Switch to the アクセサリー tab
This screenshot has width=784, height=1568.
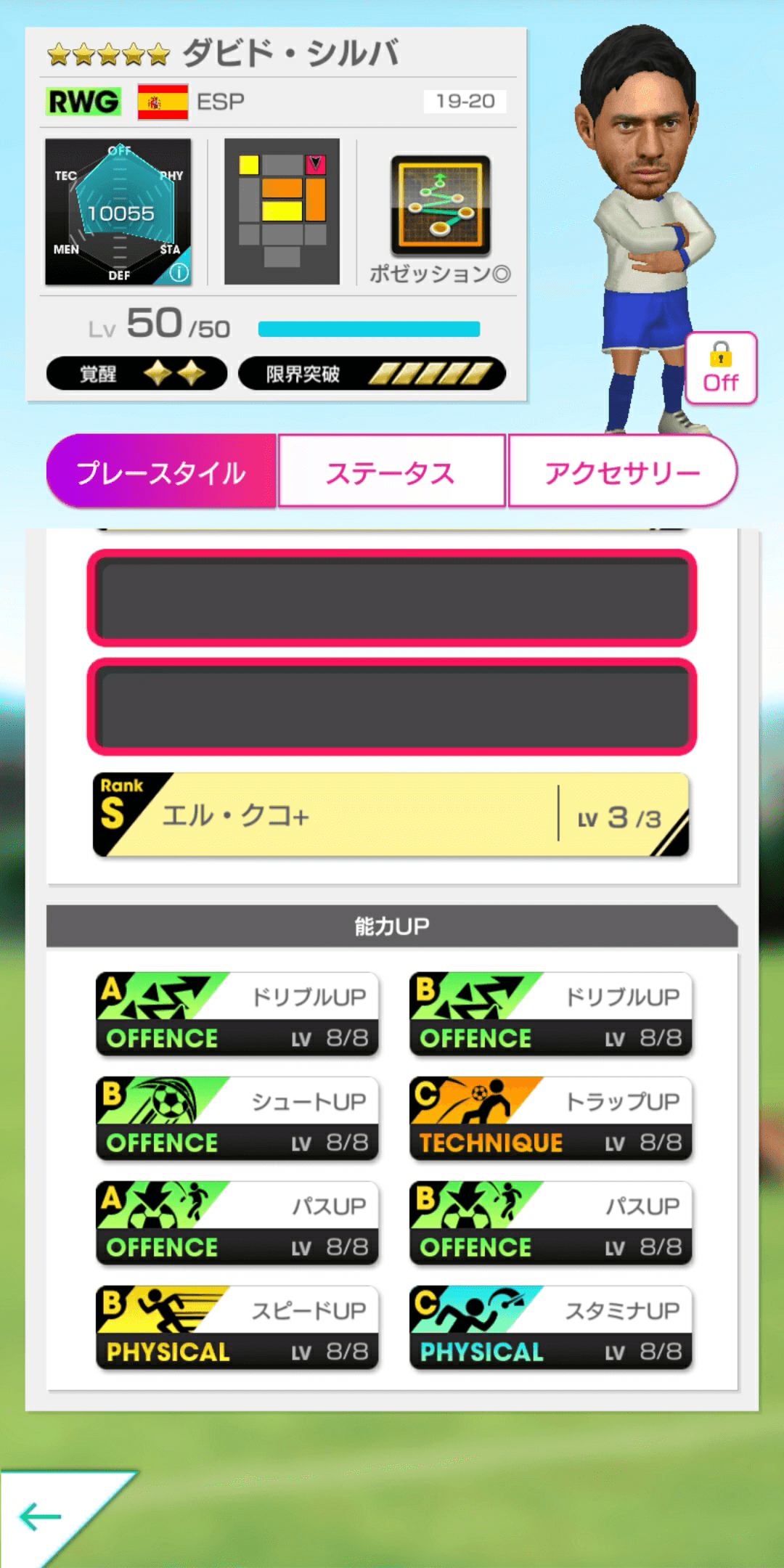[622, 470]
